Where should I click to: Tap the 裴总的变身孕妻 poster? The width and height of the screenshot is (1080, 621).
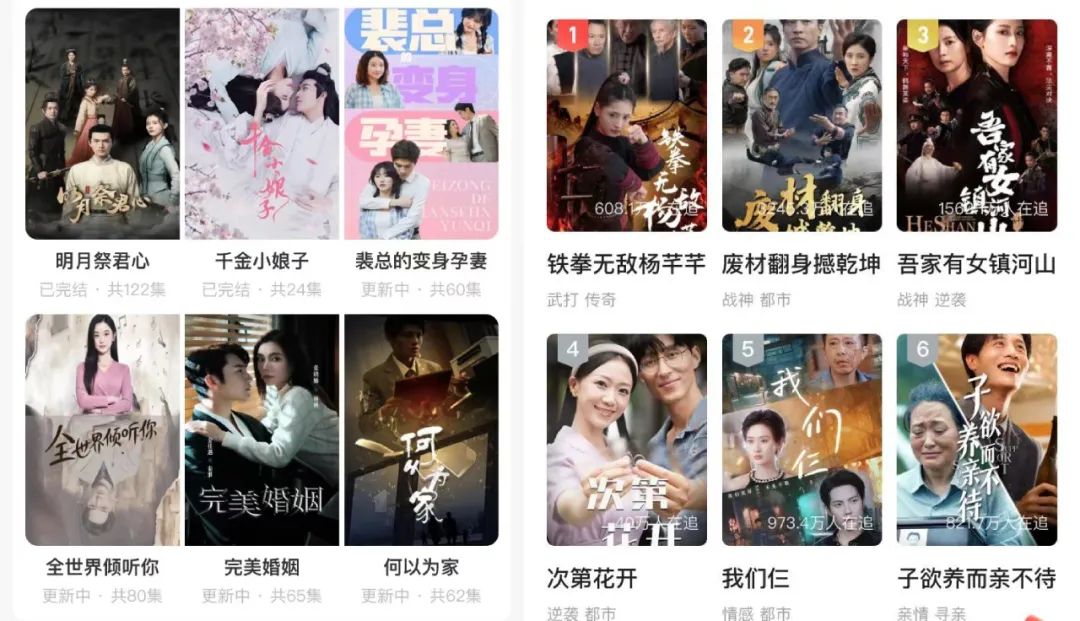421,124
